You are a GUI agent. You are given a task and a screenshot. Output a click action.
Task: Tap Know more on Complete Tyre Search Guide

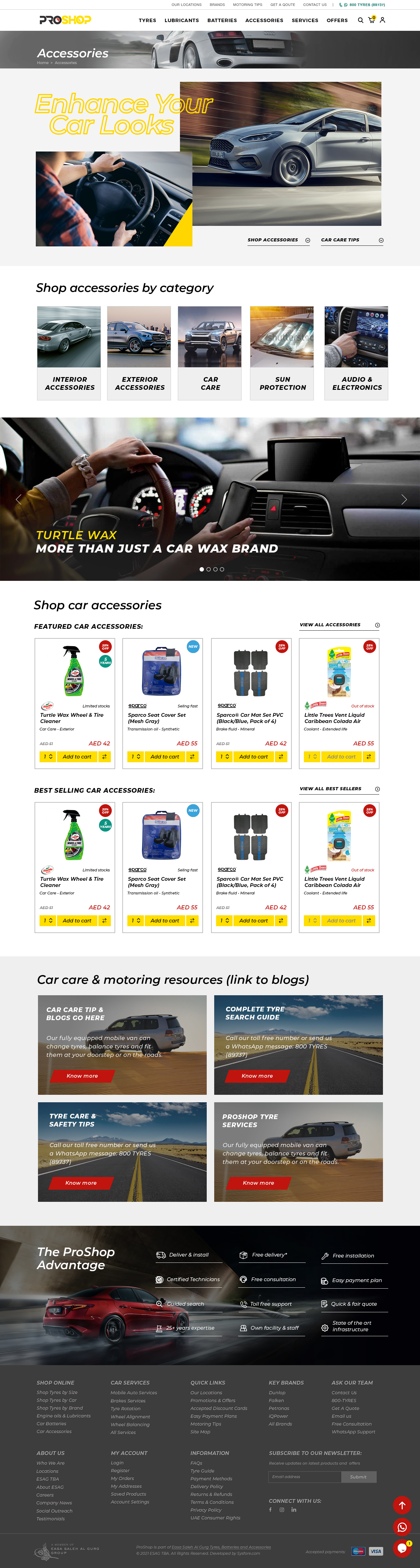(x=257, y=1076)
